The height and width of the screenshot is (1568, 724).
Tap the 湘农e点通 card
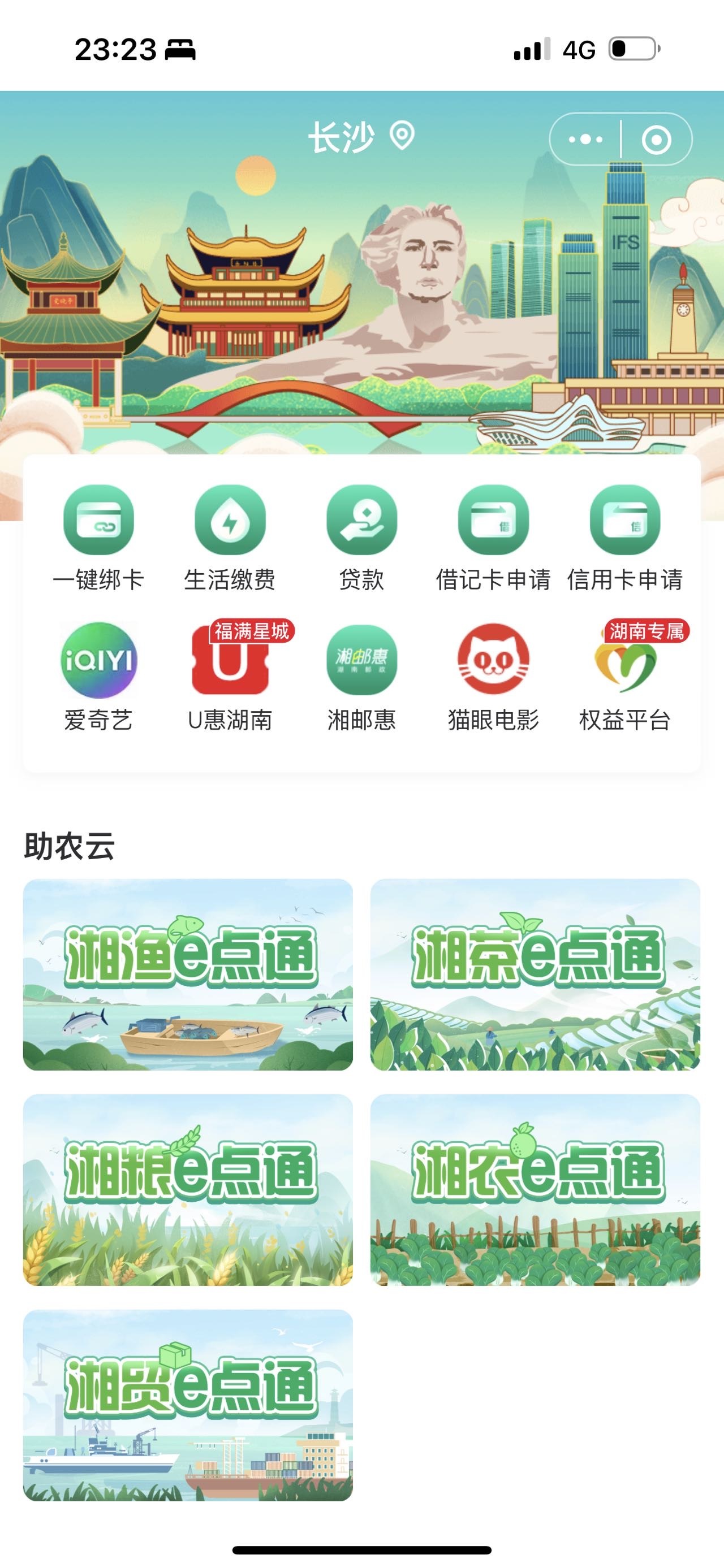[x=535, y=1190]
